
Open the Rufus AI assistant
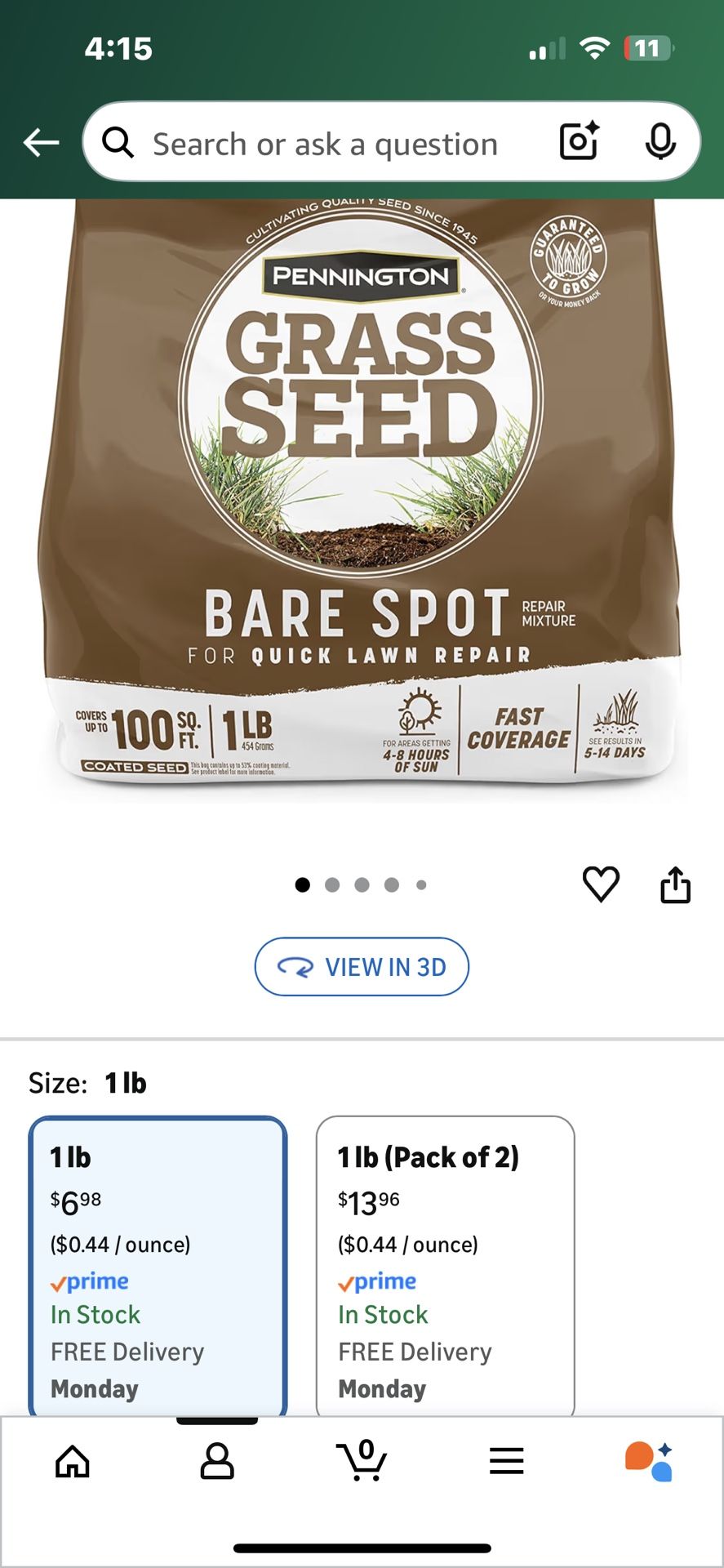click(x=651, y=1461)
